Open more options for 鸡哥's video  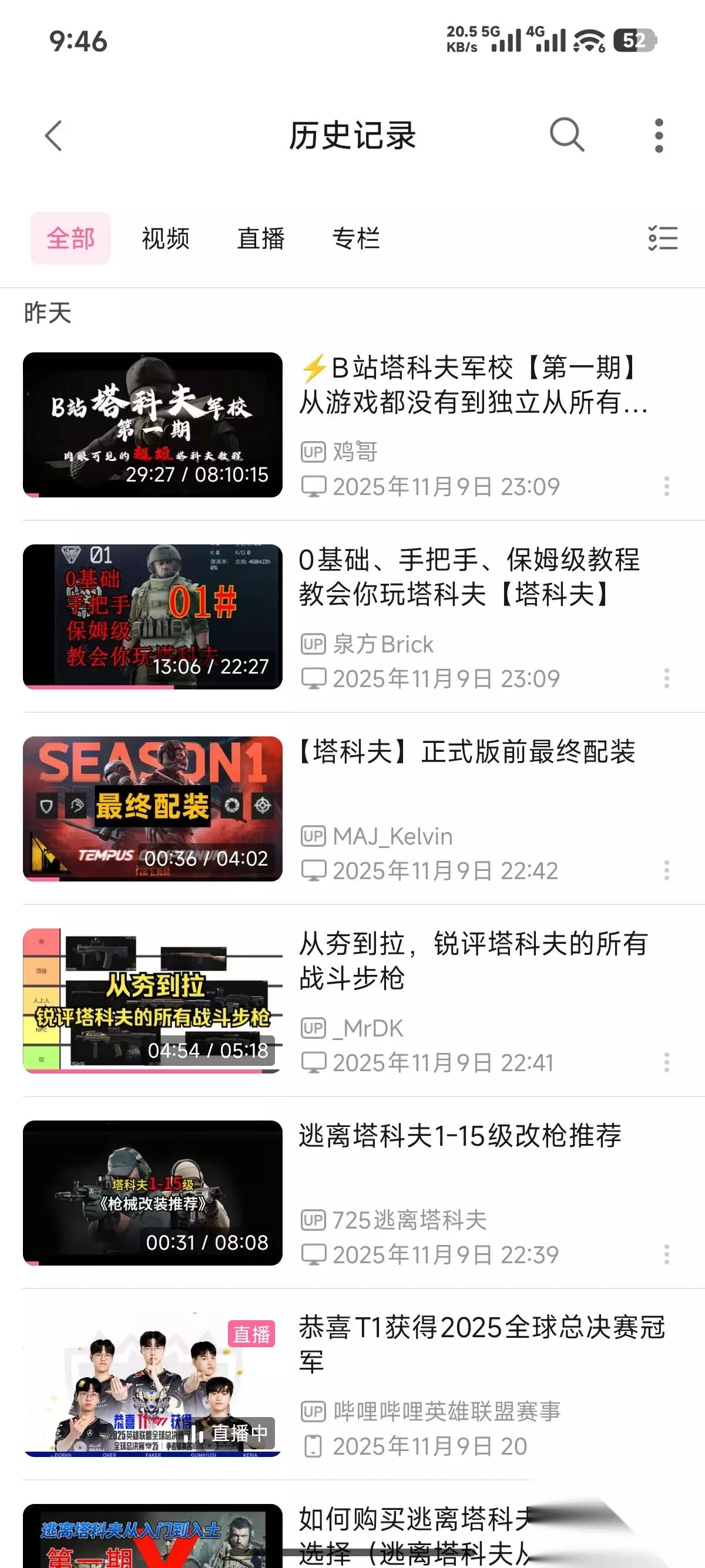[667, 486]
